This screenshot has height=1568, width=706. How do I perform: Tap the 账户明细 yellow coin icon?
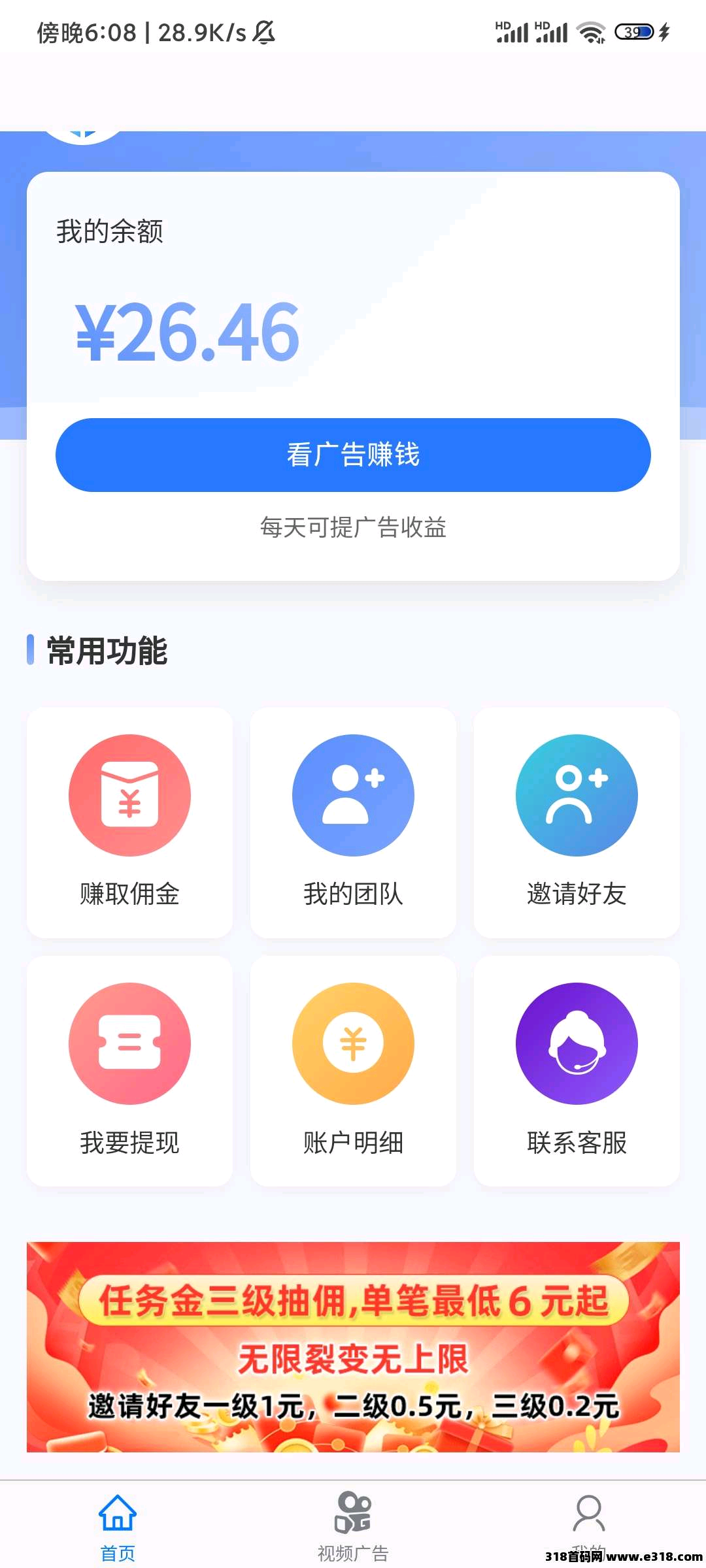click(x=352, y=1043)
